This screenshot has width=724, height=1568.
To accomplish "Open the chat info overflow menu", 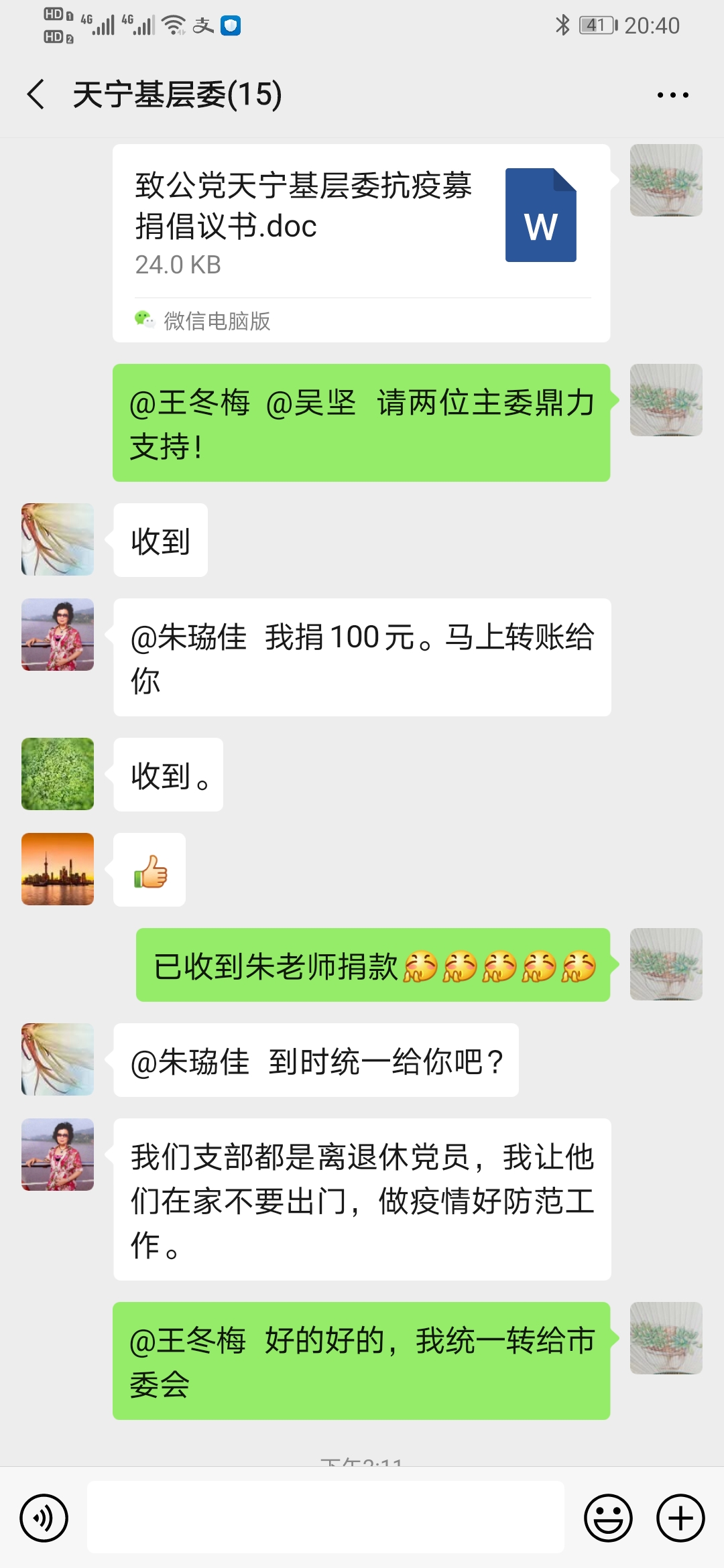I will click(x=672, y=95).
